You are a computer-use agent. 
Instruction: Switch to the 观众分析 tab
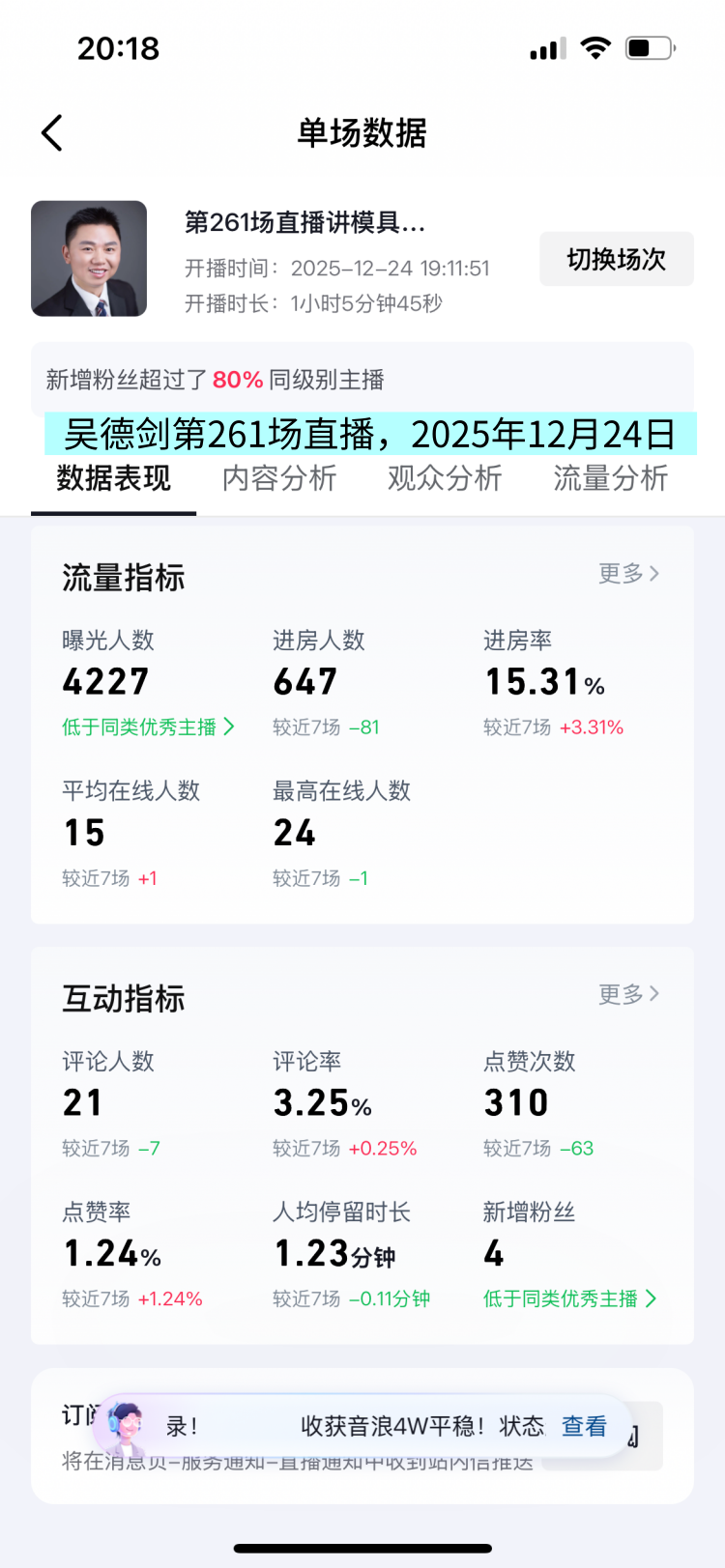(x=445, y=478)
